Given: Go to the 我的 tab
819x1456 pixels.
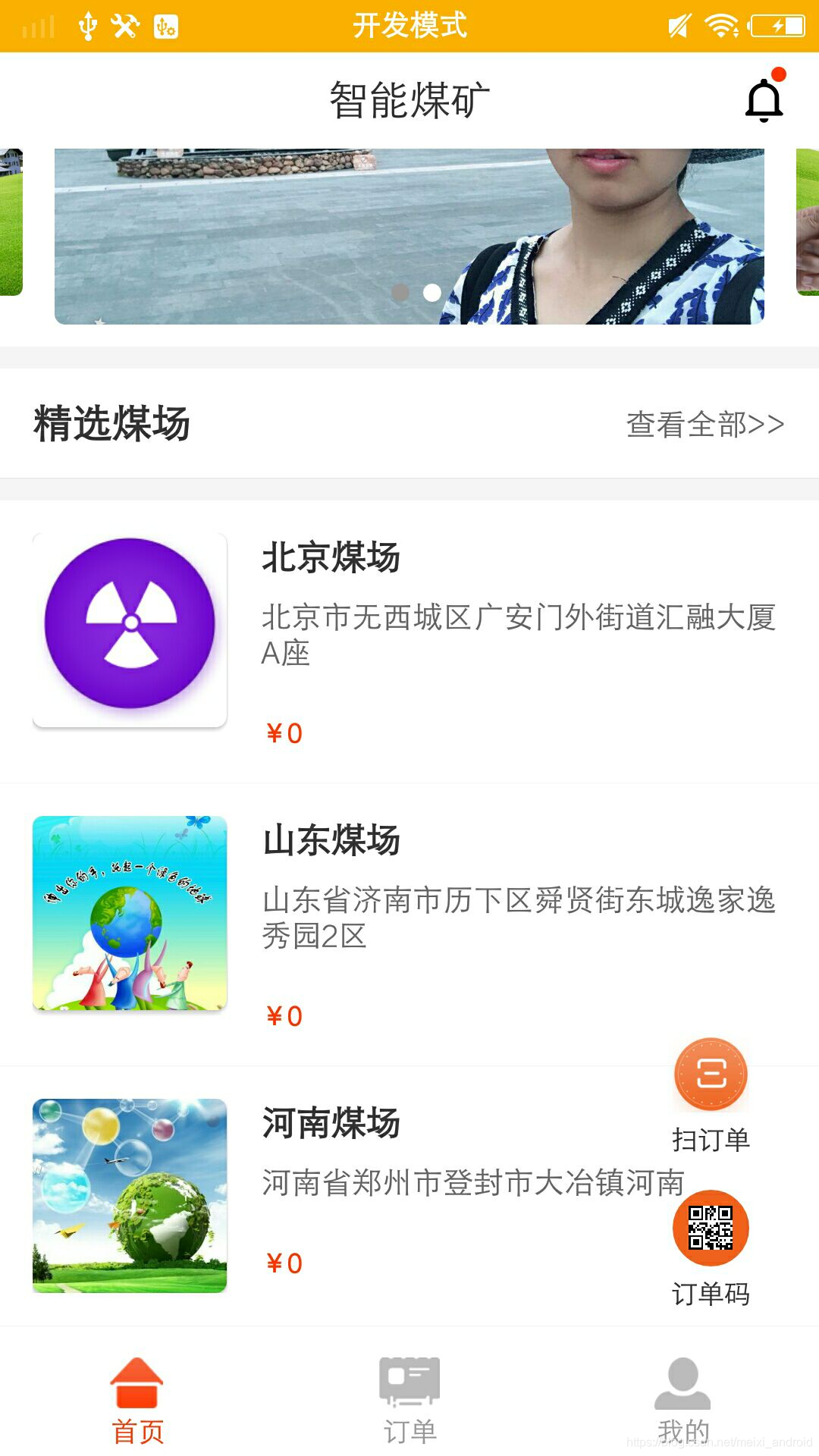Looking at the screenshot, I should pyautogui.click(x=682, y=1401).
